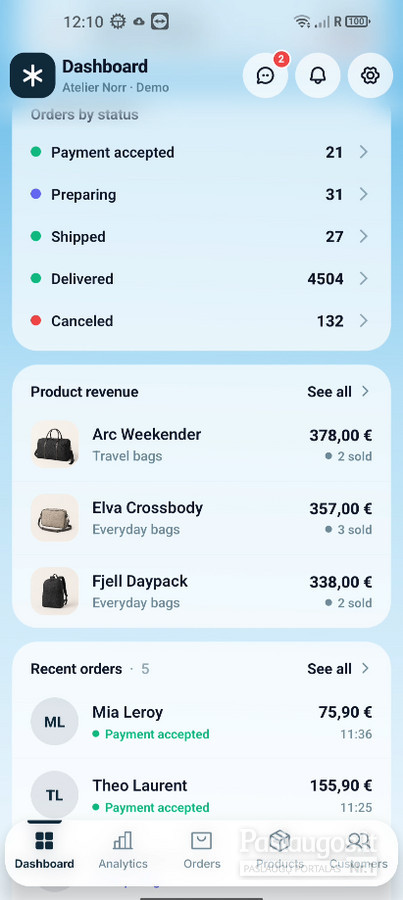Open Payment accepted orders row
The height and width of the screenshot is (900, 403).
click(x=201, y=152)
